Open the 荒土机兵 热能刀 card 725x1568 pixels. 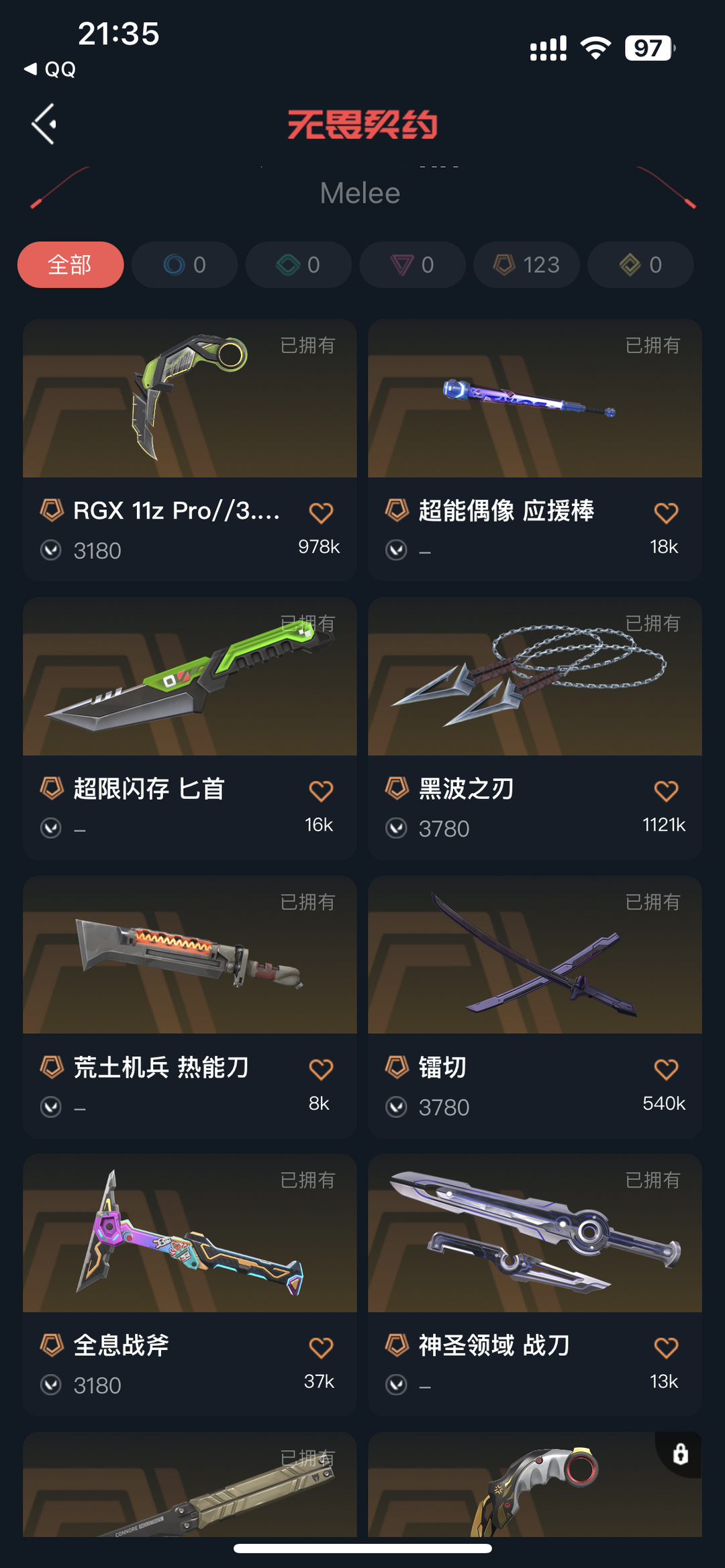190,1006
